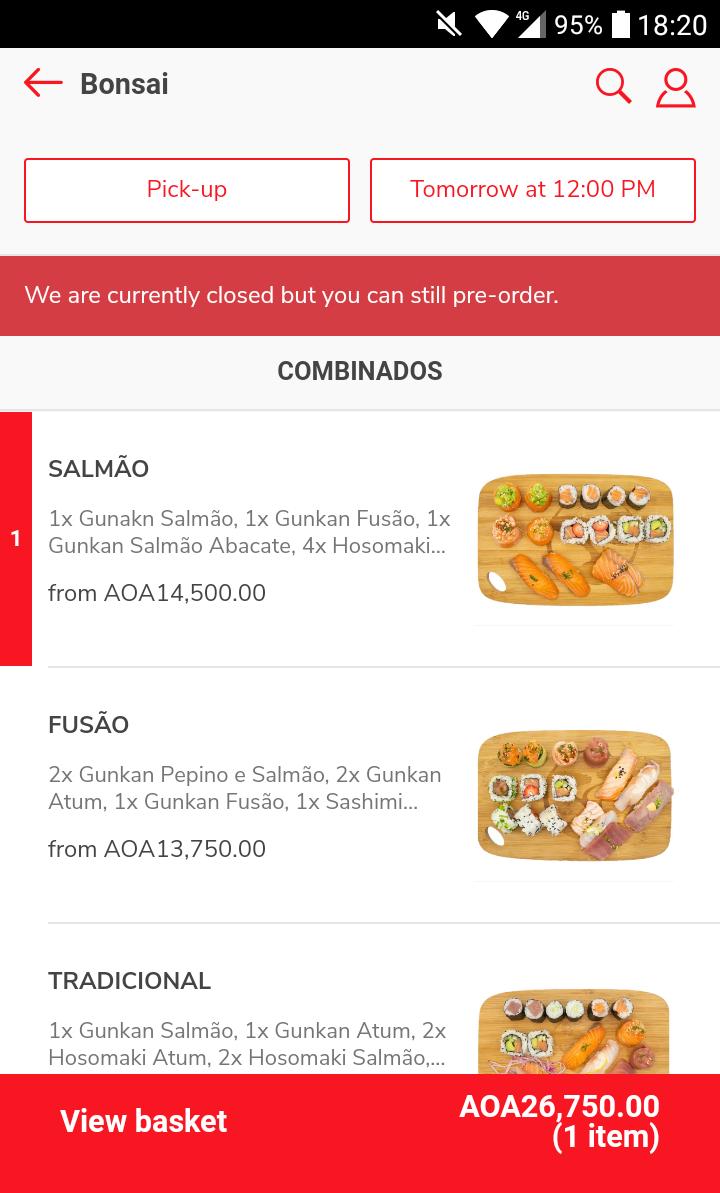
Task: Go back from Bonsai menu
Action: pos(43,84)
